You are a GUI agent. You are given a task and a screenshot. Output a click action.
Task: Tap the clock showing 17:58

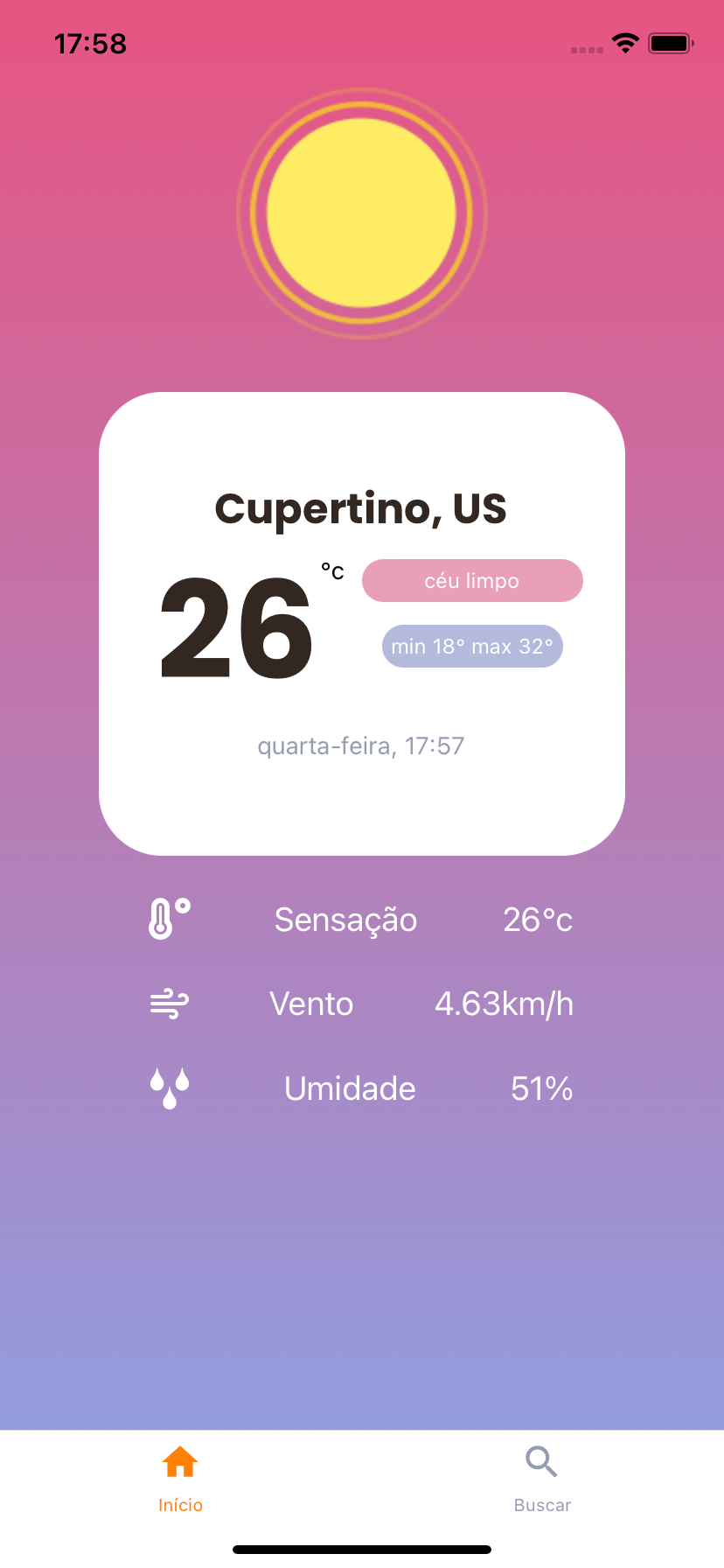(x=89, y=43)
